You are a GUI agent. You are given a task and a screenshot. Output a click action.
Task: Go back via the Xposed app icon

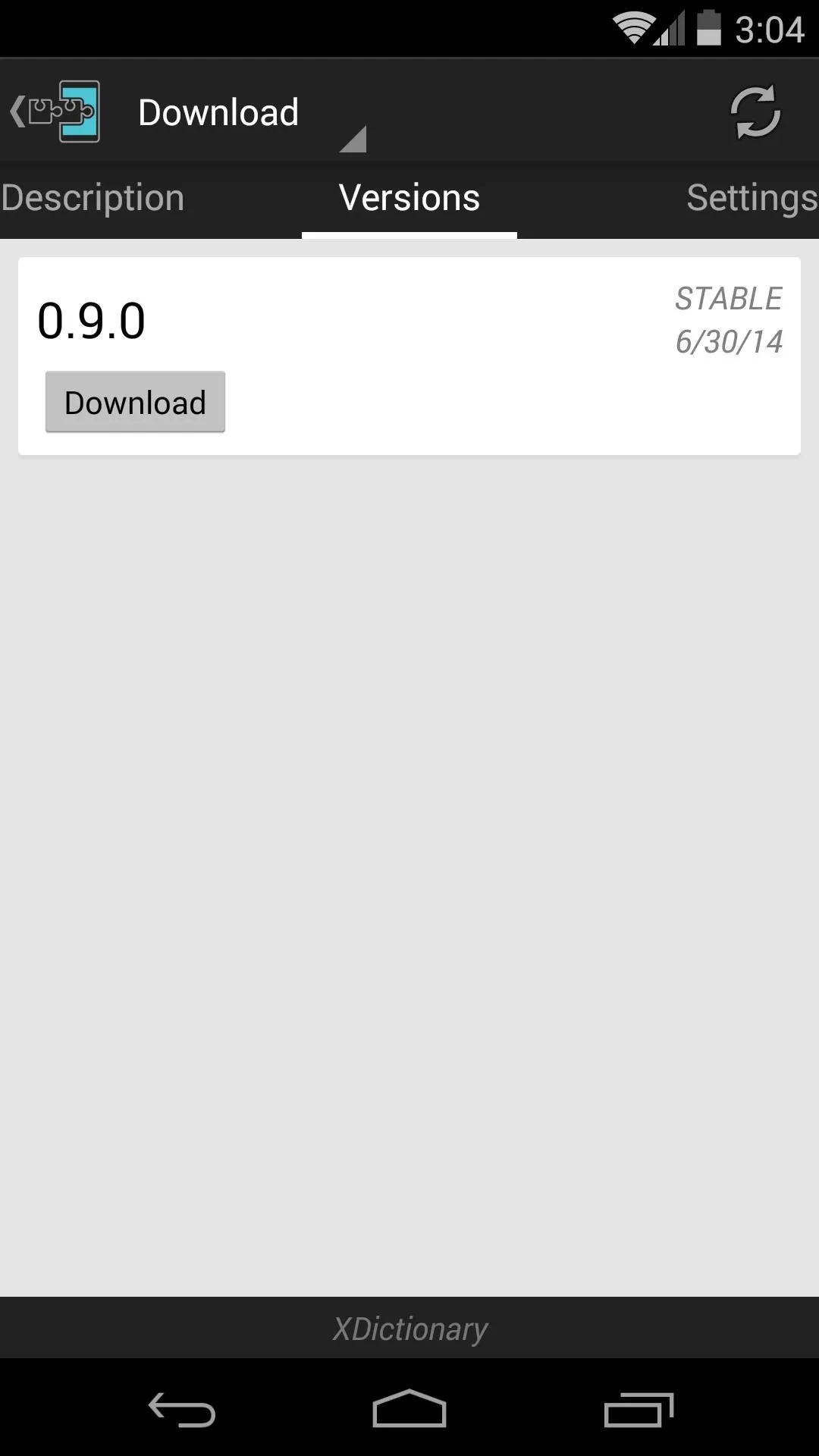(55, 111)
